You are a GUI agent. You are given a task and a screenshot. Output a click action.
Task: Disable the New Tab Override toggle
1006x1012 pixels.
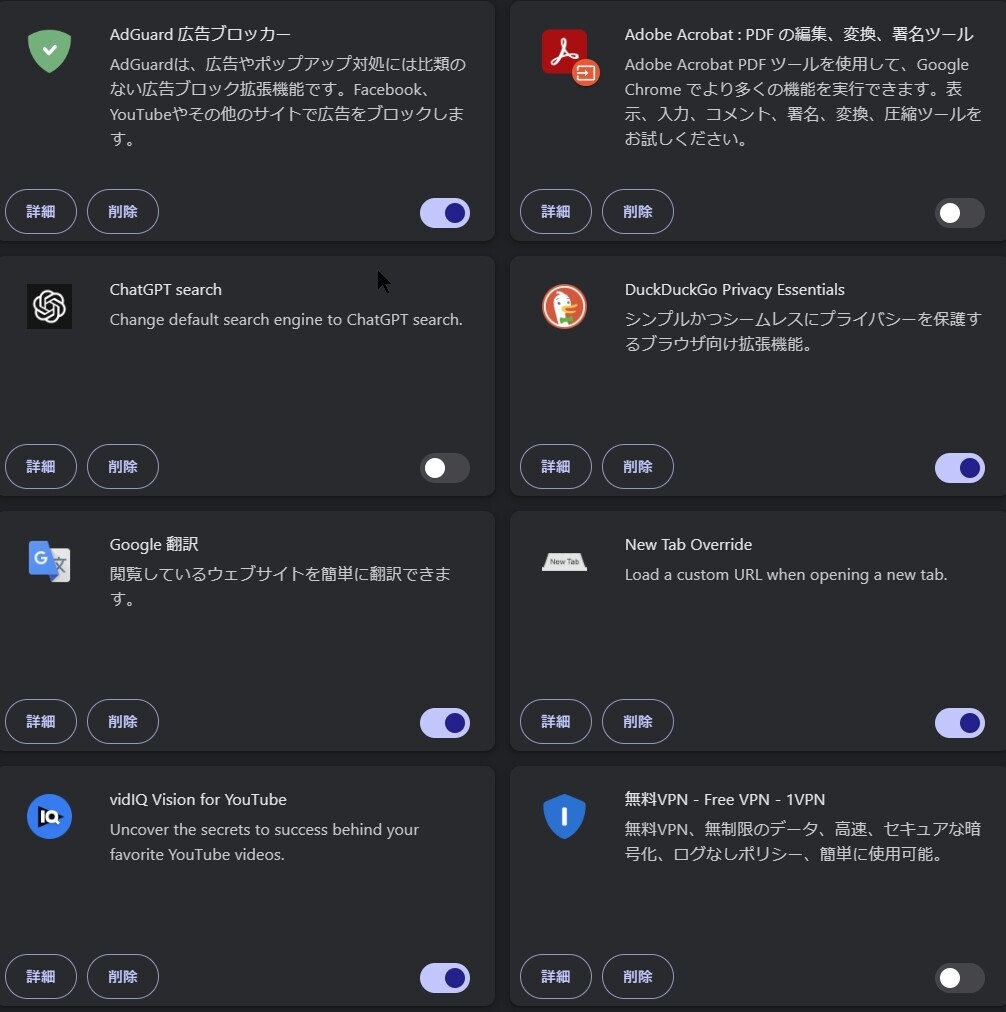click(x=960, y=723)
